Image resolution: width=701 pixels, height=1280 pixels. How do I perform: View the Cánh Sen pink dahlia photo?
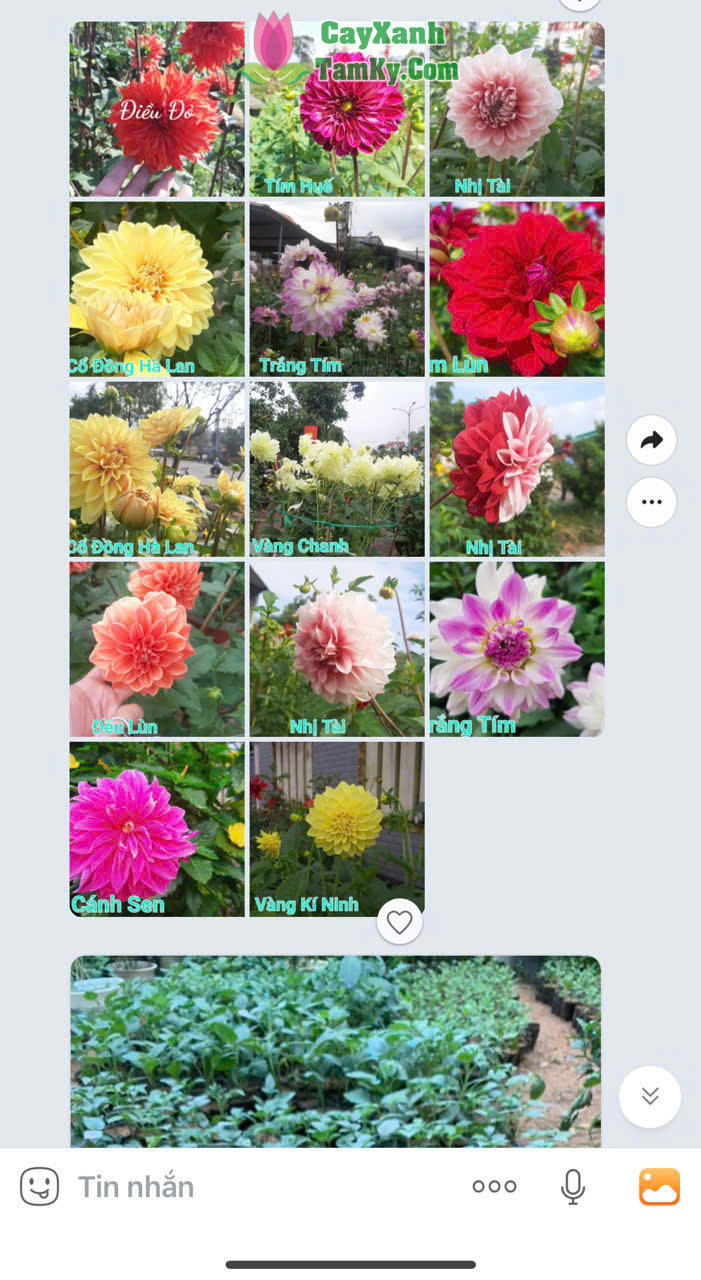156,829
